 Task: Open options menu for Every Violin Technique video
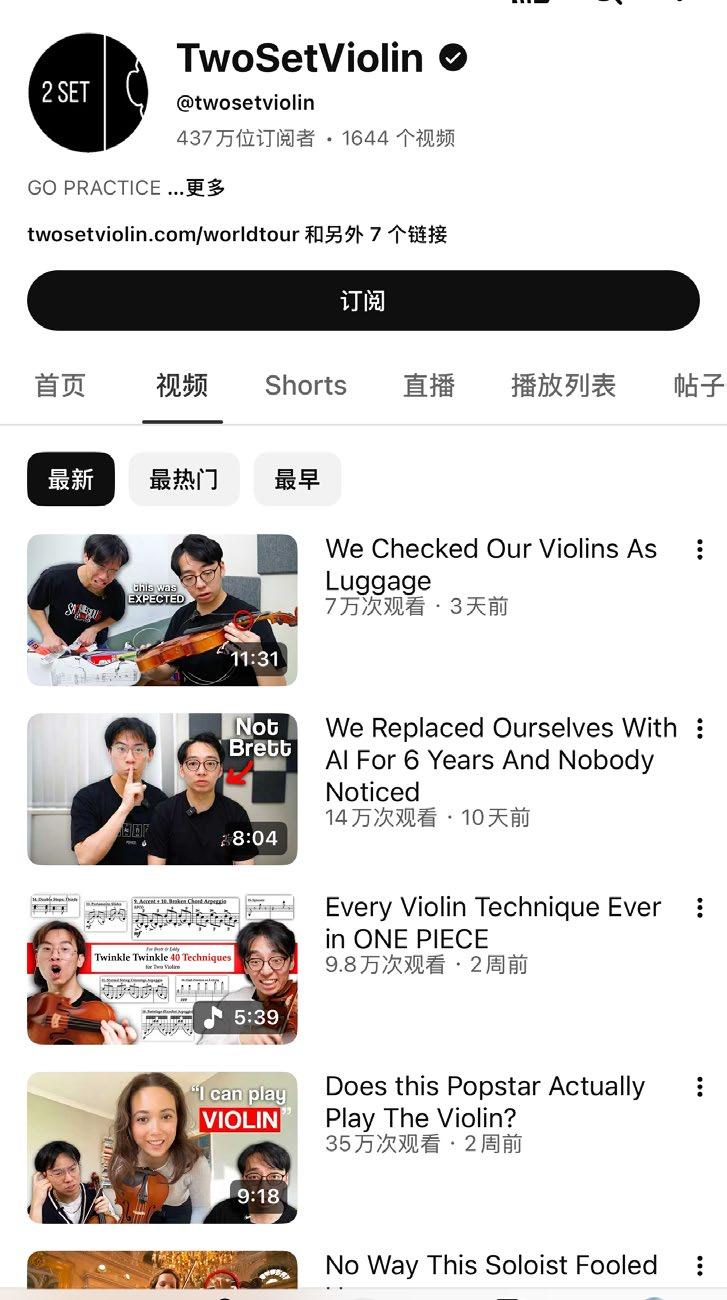click(x=699, y=907)
